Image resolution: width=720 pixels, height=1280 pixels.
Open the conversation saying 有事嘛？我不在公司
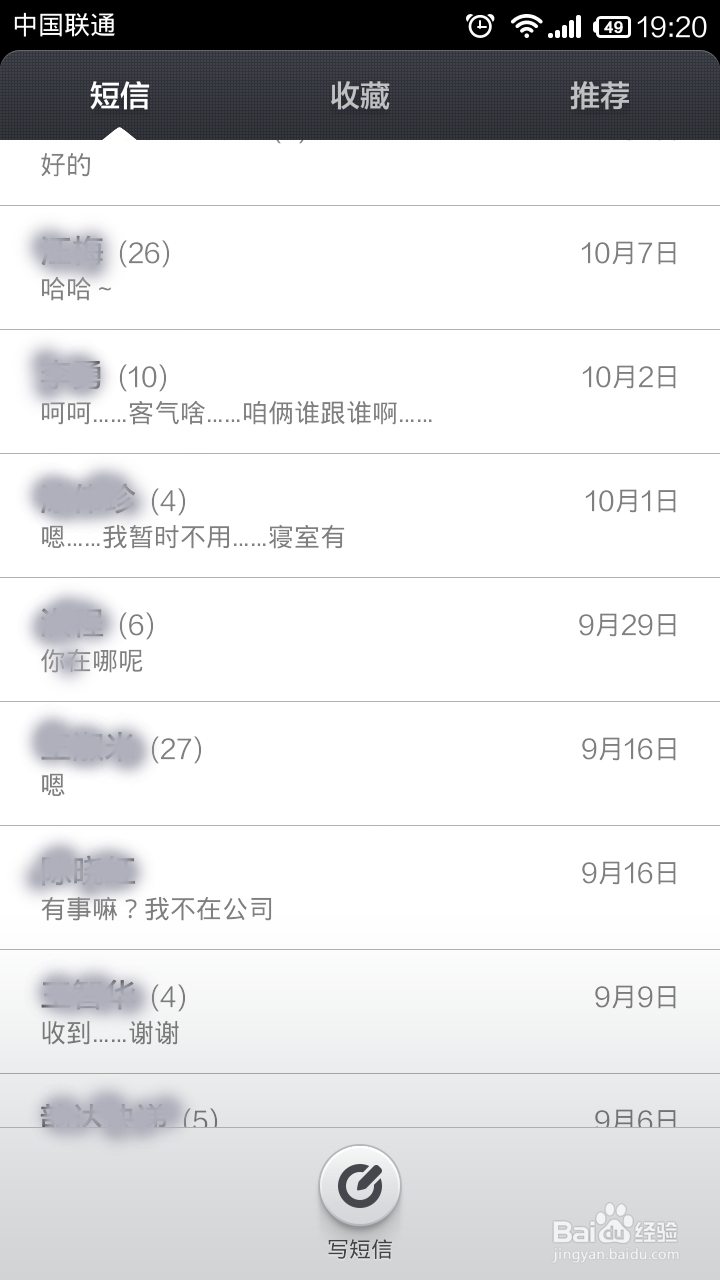pyautogui.click(x=360, y=886)
